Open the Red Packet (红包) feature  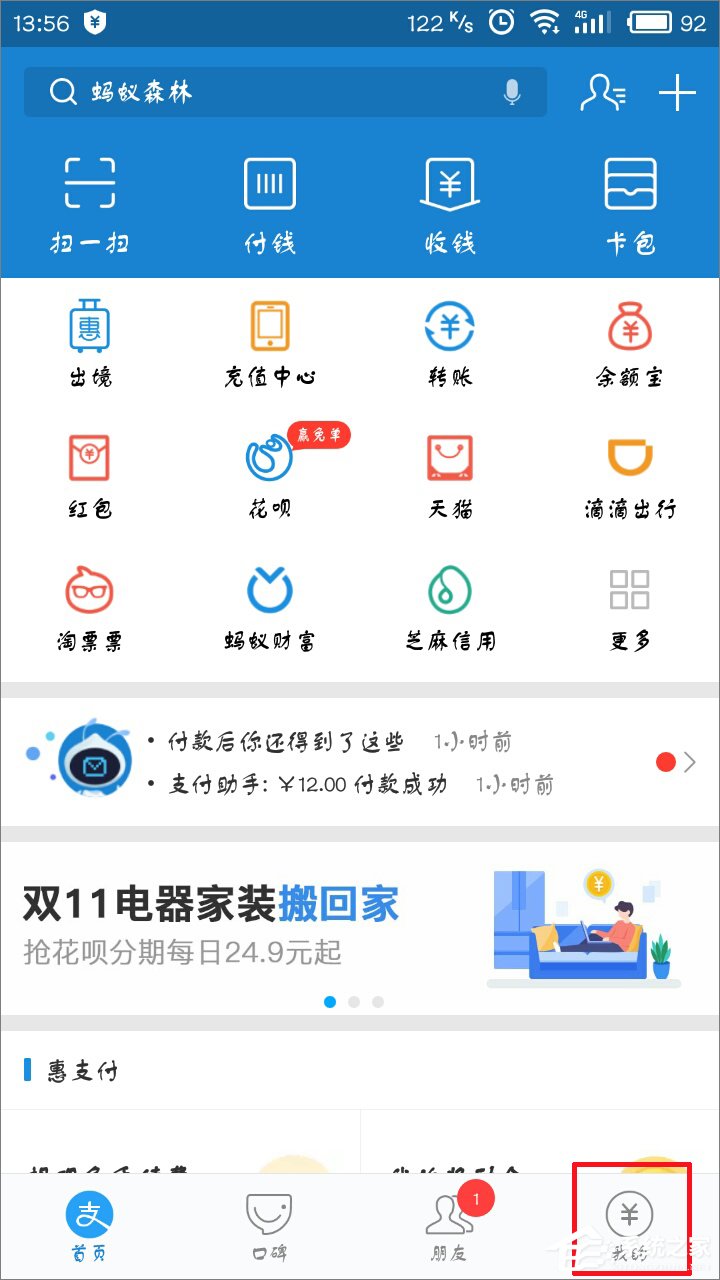[88, 470]
